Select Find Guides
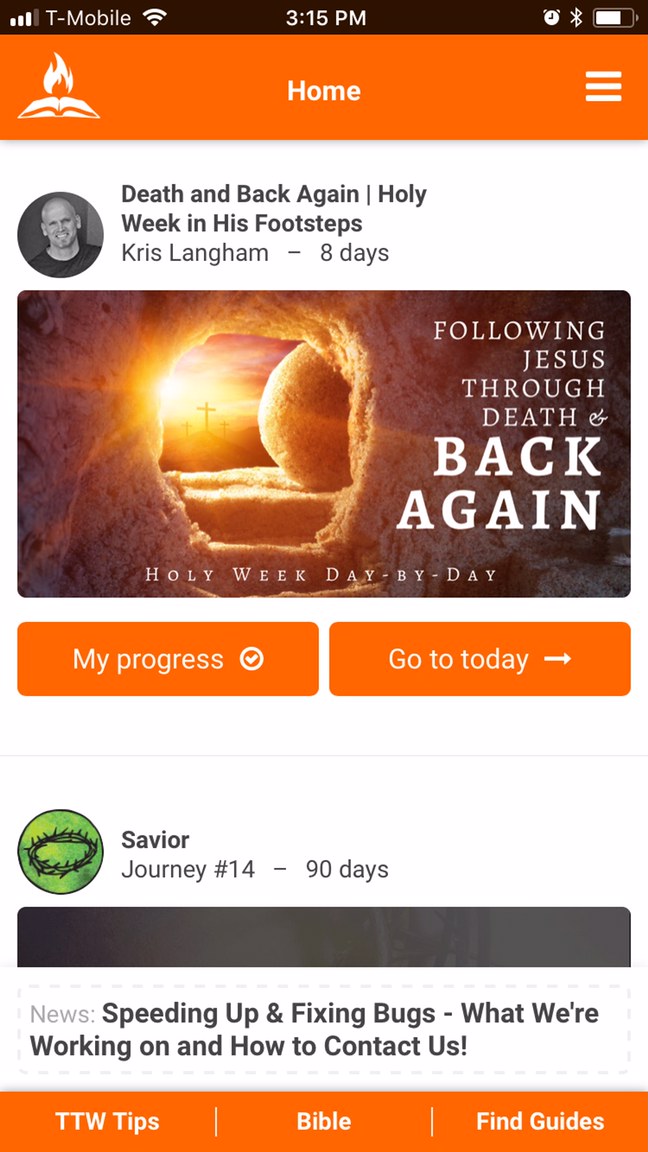This screenshot has width=648, height=1152. point(540,1121)
